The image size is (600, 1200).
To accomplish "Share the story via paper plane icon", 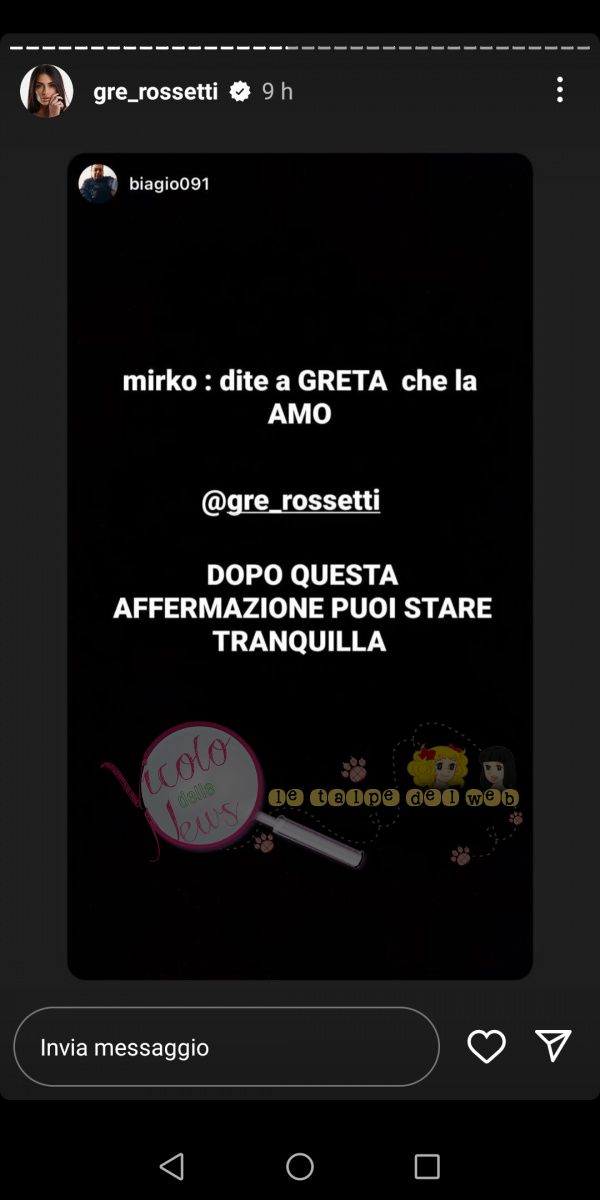I will 553,1045.
